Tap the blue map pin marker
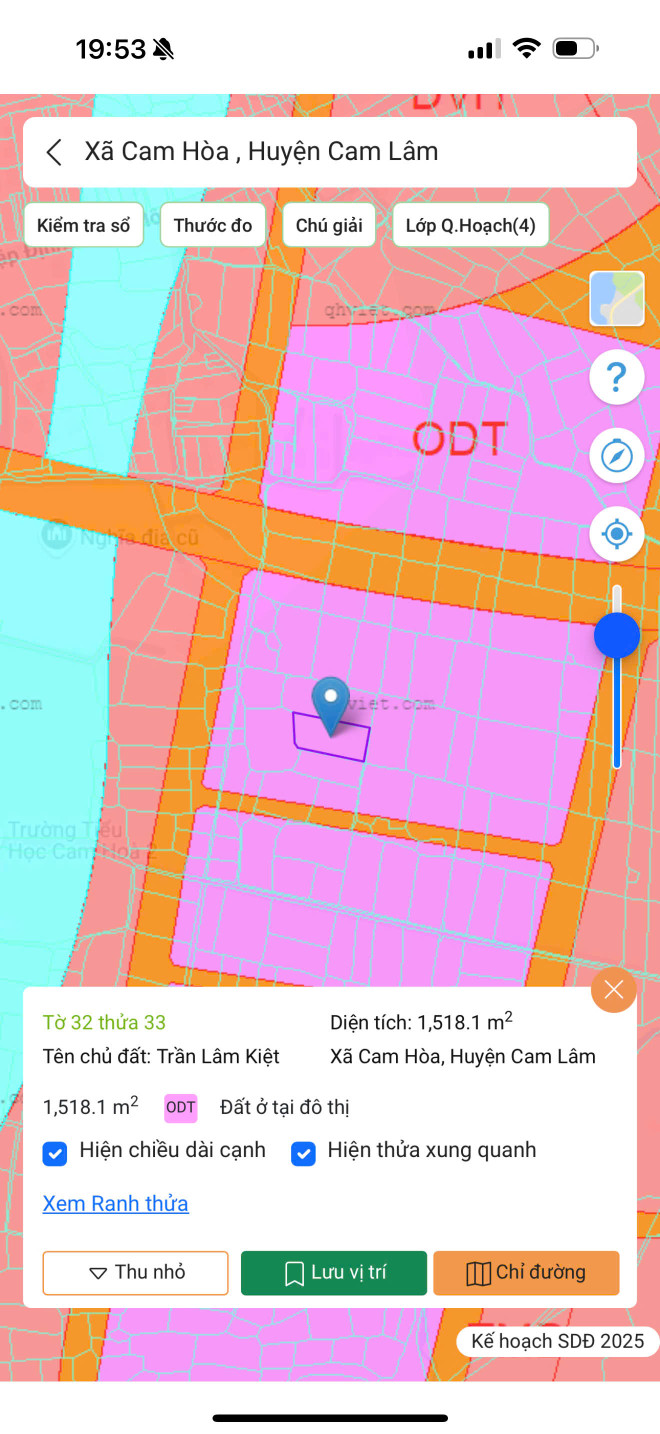Viewport: 660px width, 1434px height. click(x=330, y=704)
